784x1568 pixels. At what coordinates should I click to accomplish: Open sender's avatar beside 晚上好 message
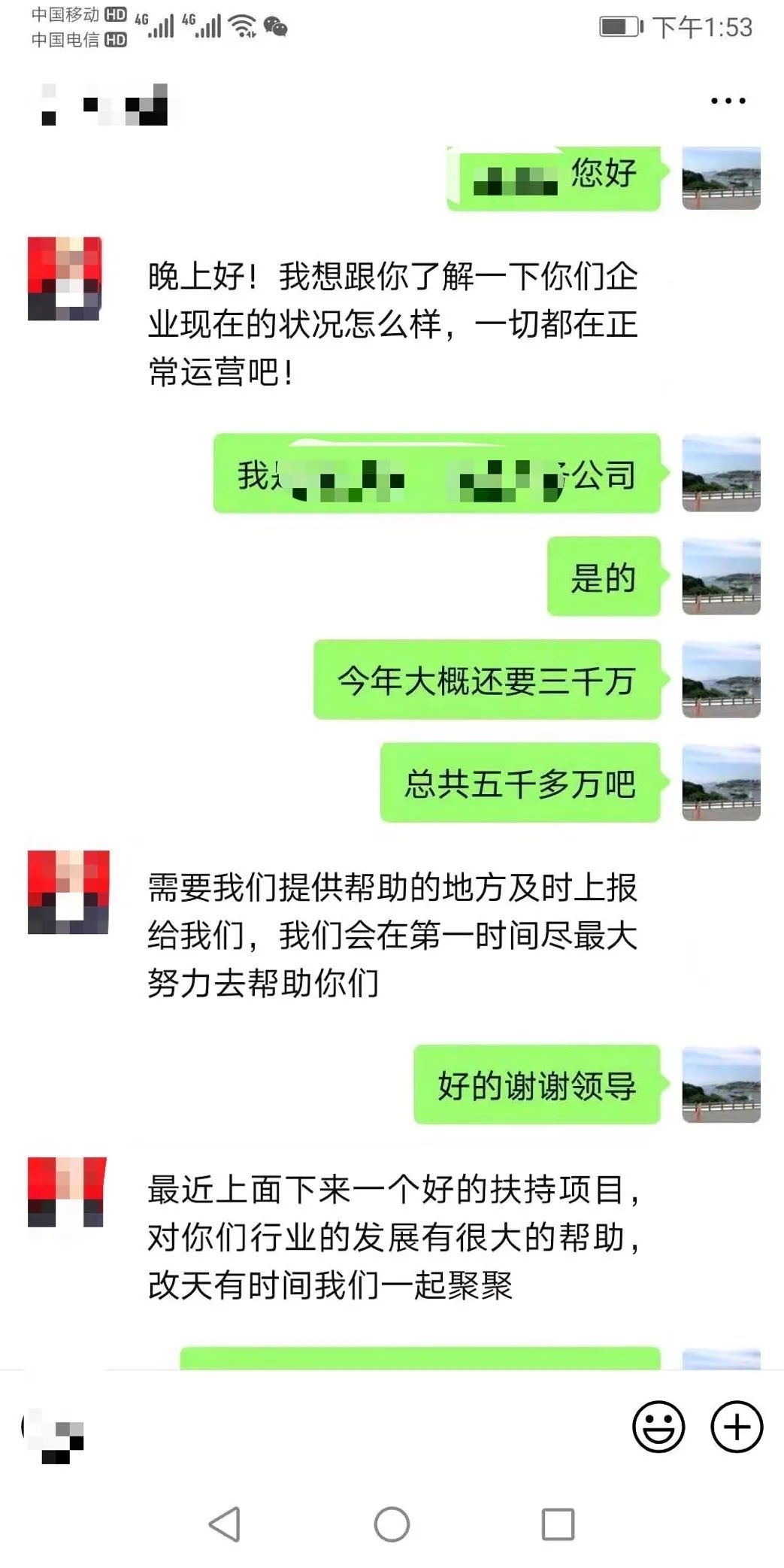pyautogui.click(x=65, y=278)
